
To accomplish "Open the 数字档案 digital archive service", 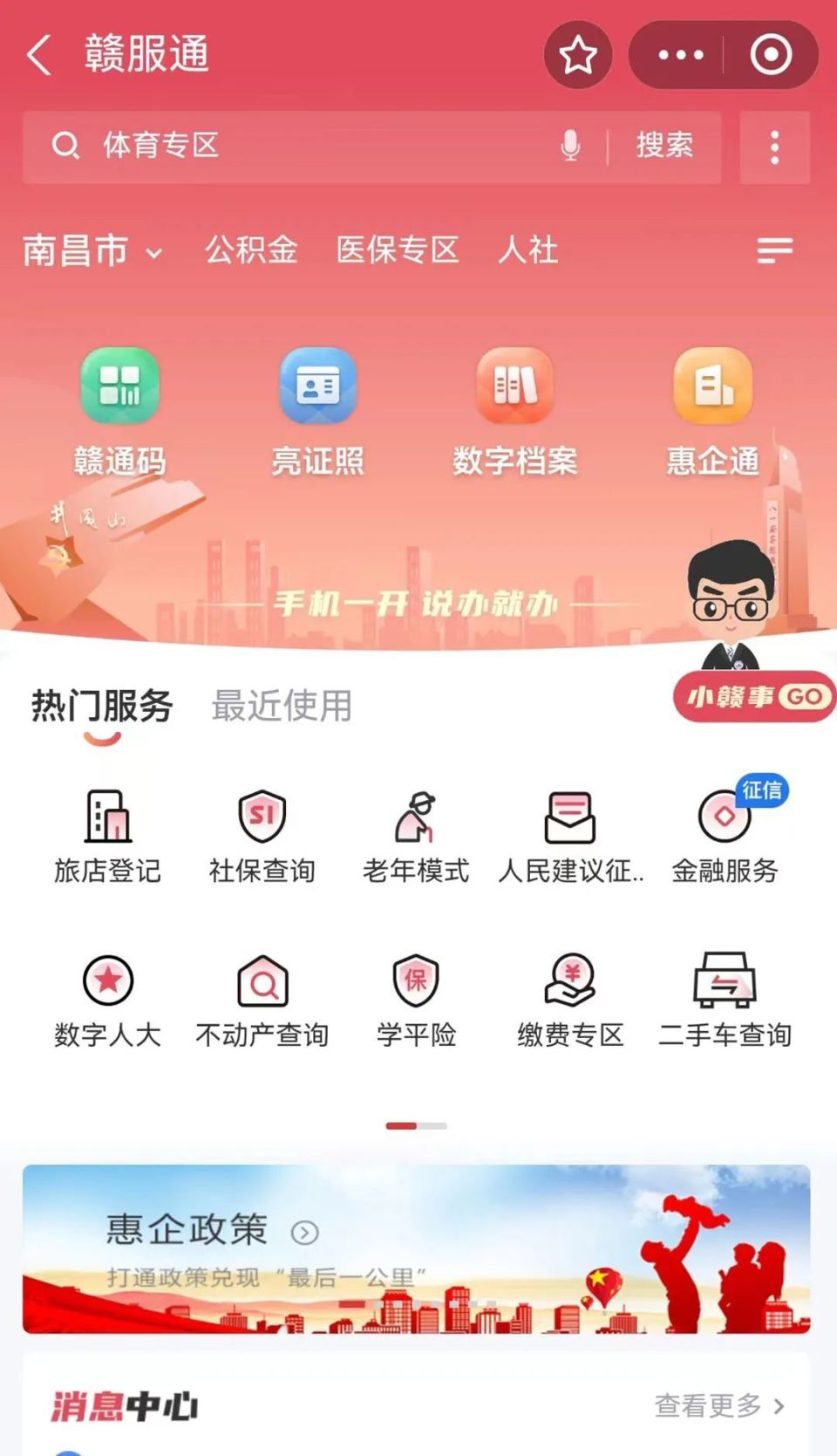I will coord(514,408).
